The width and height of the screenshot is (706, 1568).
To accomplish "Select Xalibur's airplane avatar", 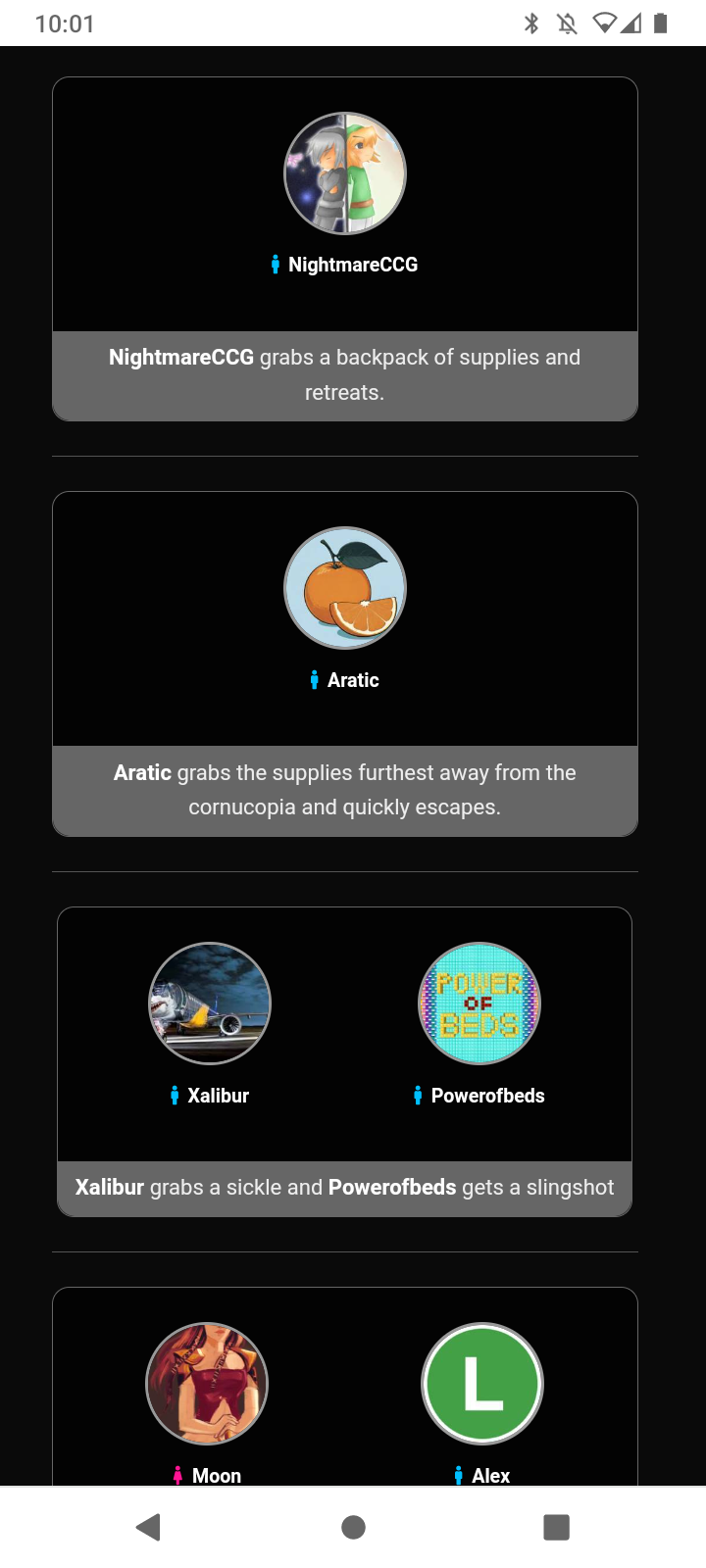I will pyautogui.click(x=210, y=1004).
